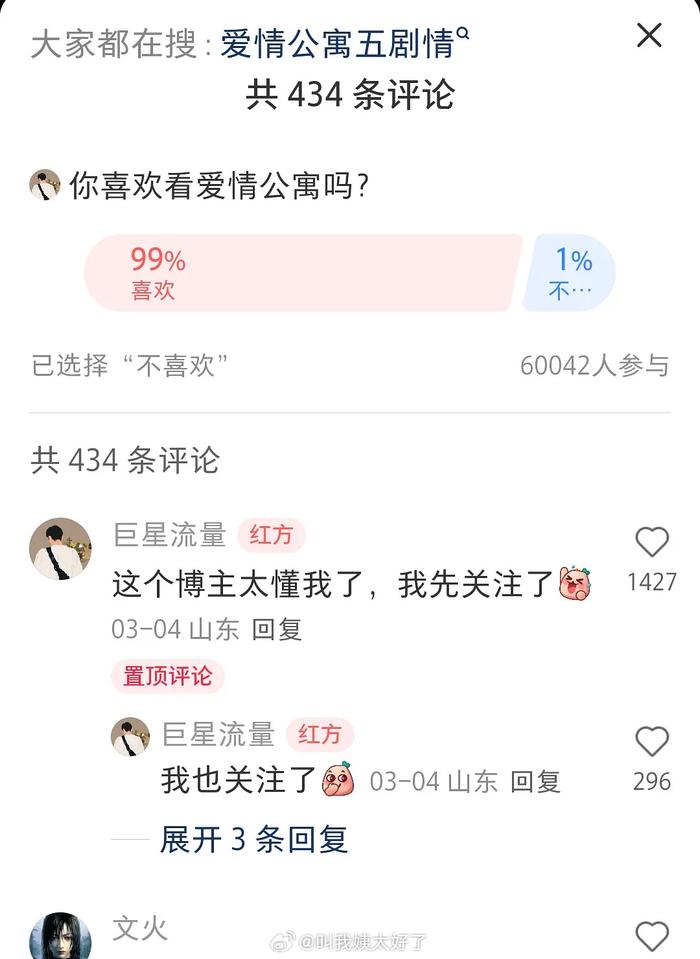Like the reply 我也关注了

pyautogui.click(x=652, y=742)
